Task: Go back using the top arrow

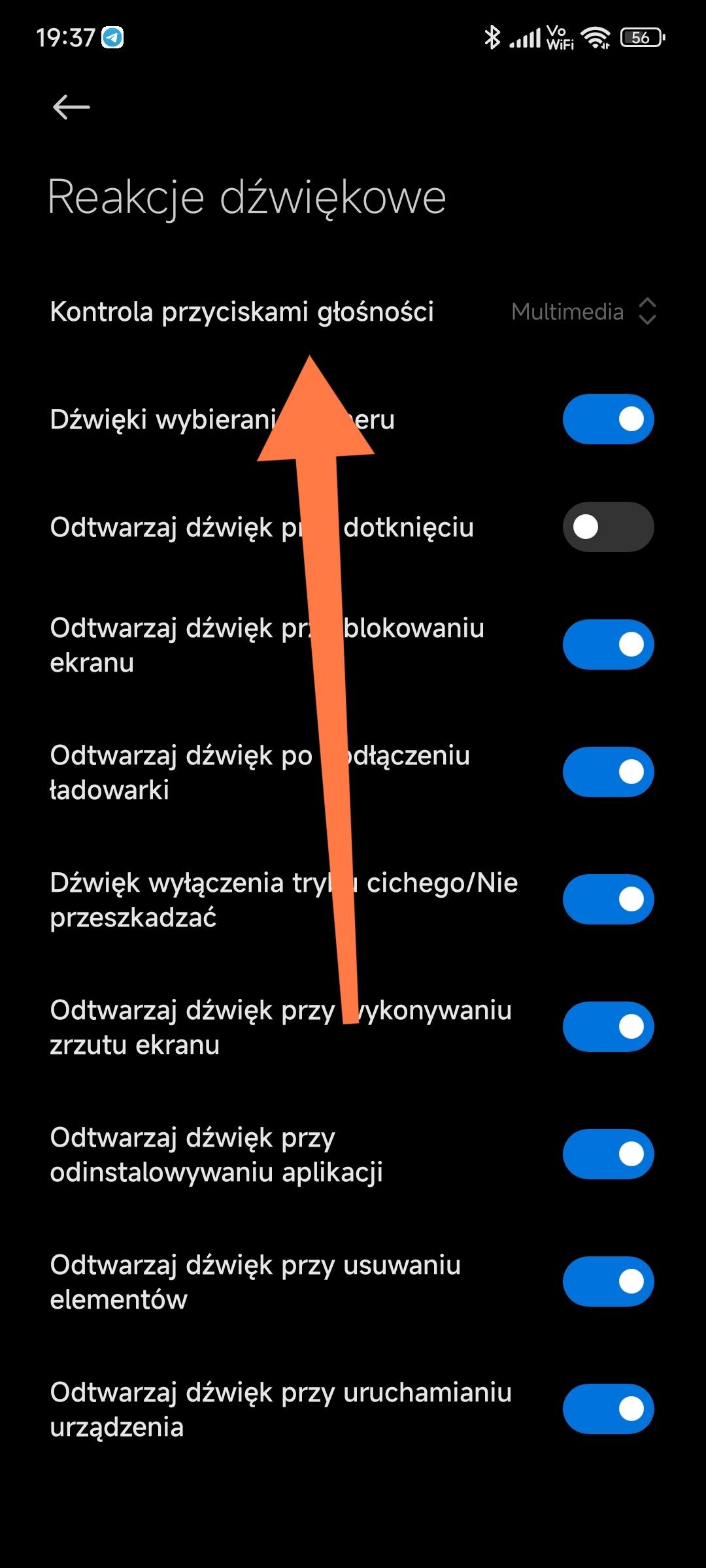Action: point(71,107)
